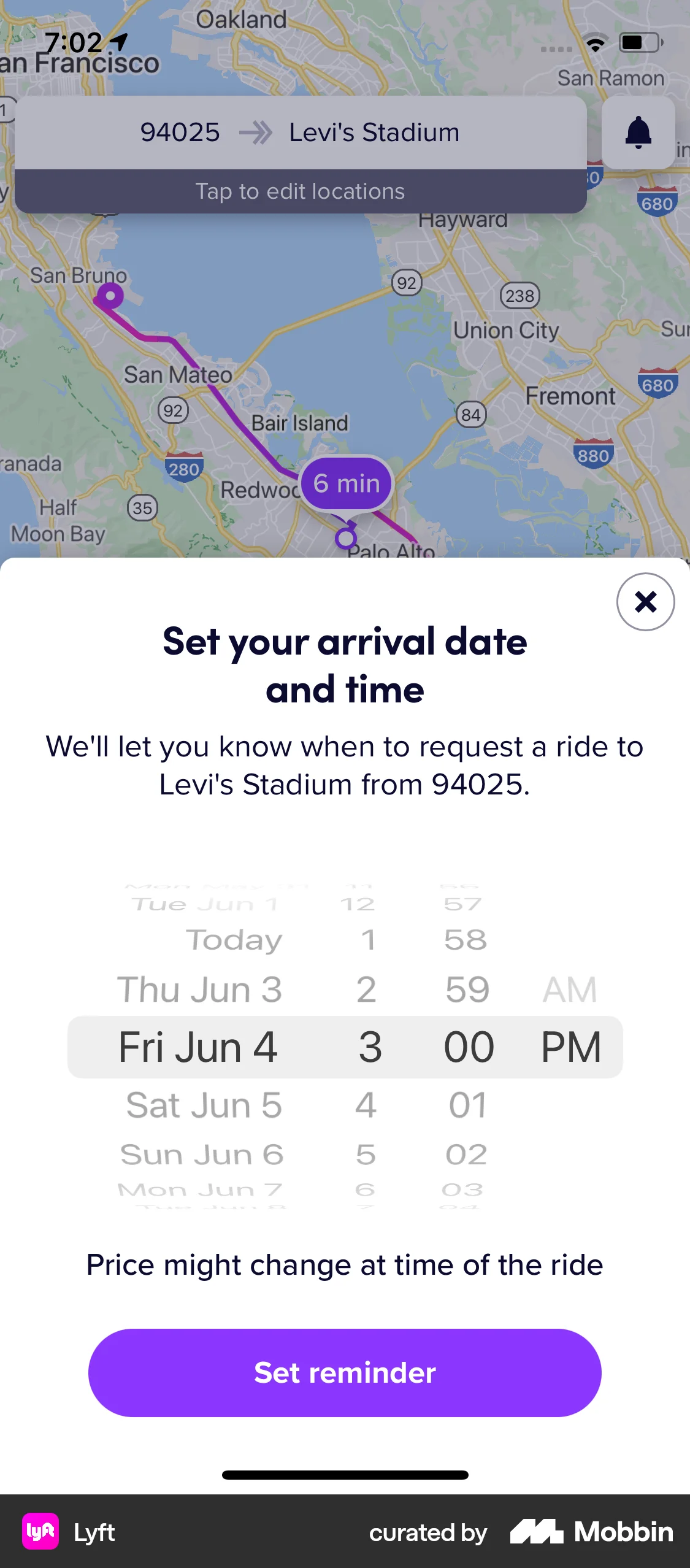Switch the meridiem to AM
690x1568 pixels.
click(570, 988)
